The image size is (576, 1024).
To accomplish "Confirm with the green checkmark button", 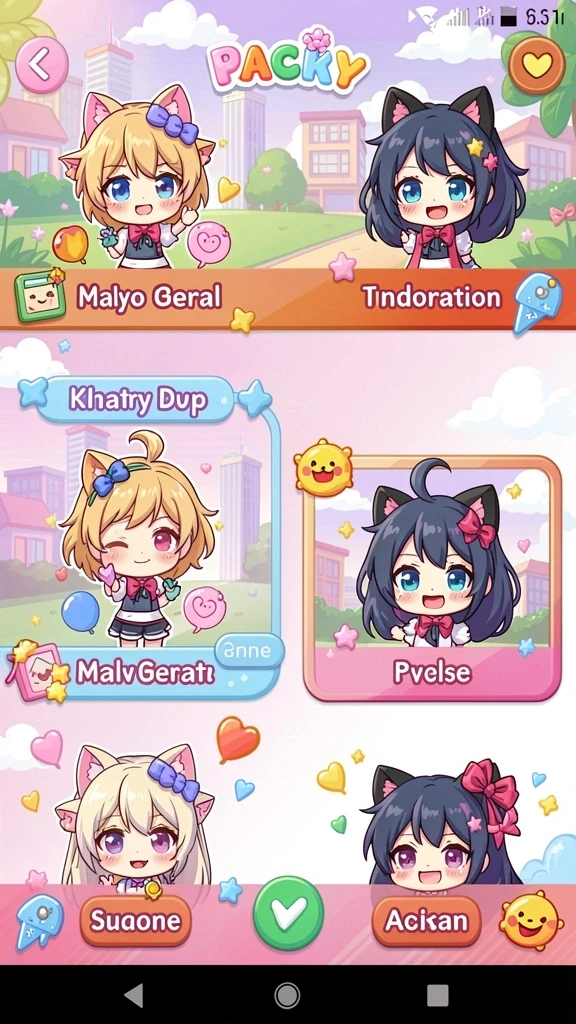I will pyautogui.click(x=288, y=914).
